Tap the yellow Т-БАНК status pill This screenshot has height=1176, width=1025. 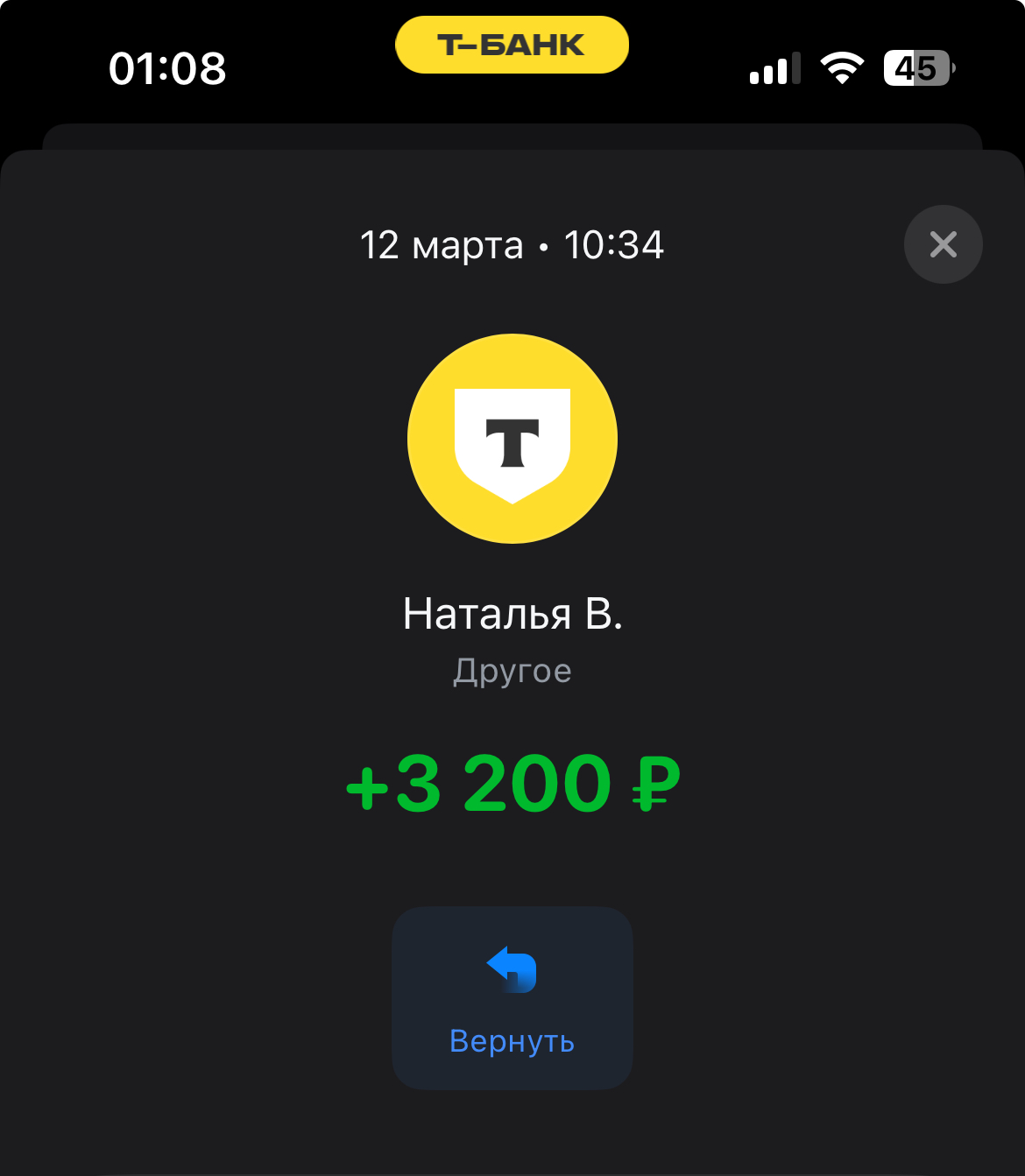click(512, 45)
